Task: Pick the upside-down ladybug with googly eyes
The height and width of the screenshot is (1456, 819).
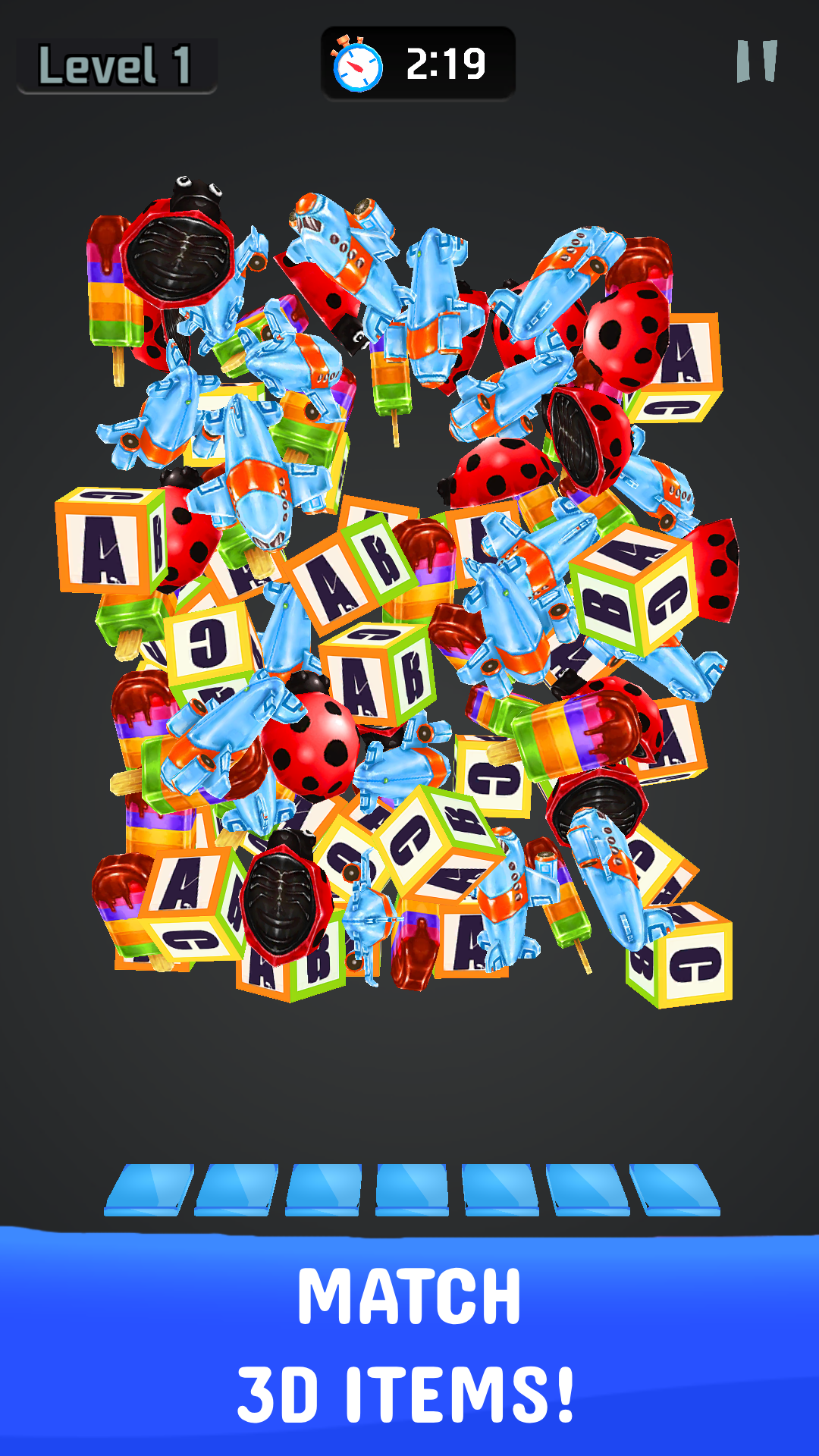Action: 180,252
